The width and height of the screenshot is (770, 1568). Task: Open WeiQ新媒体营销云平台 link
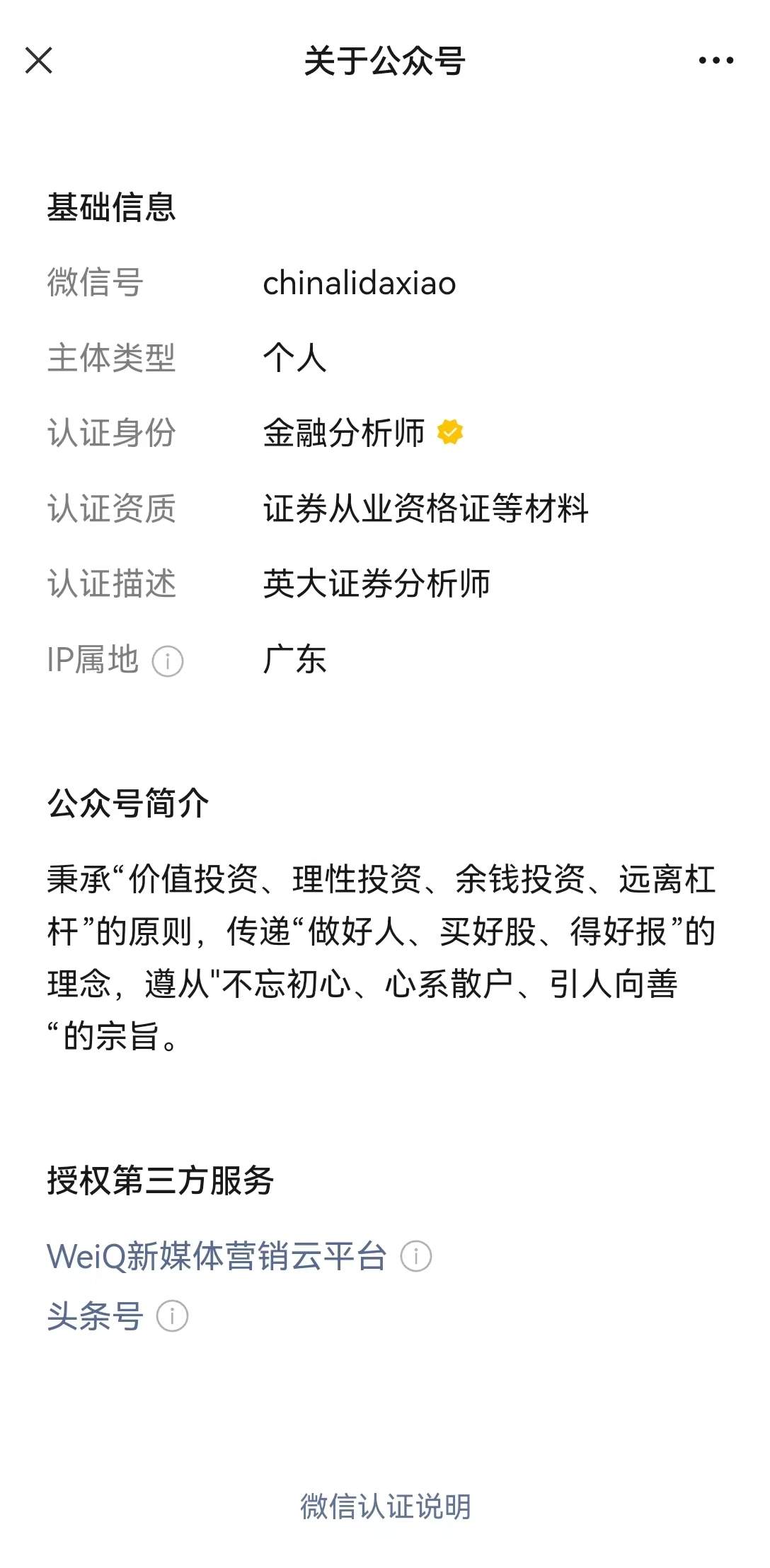pos(217,1257)
